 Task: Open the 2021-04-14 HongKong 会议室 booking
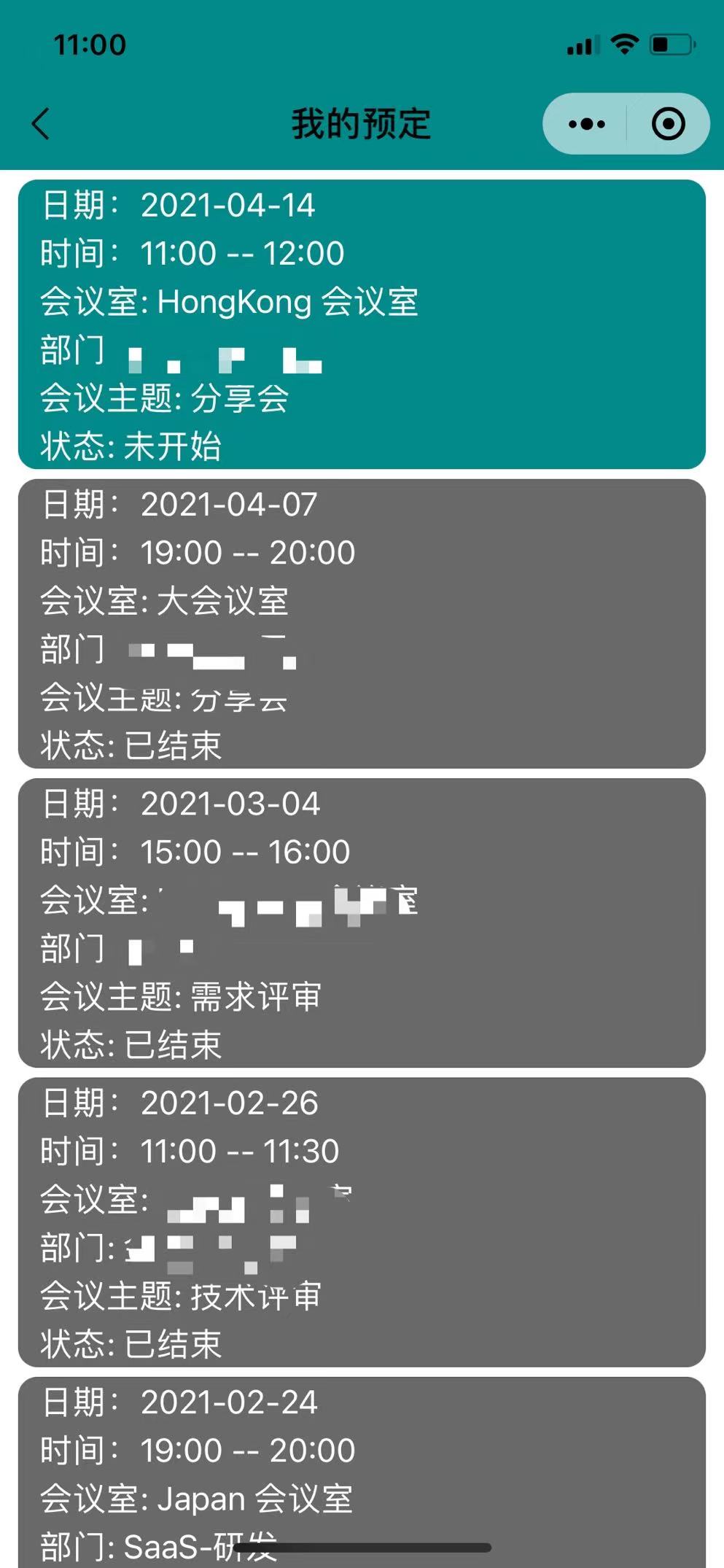(362, 325)
